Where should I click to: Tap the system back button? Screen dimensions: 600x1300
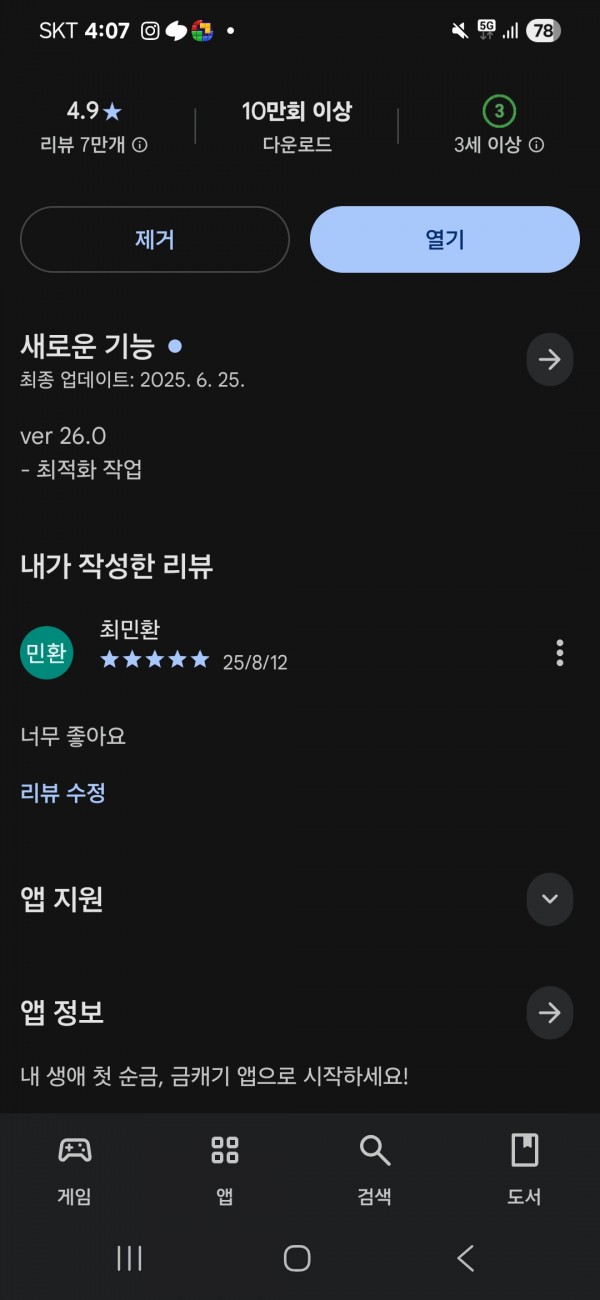tap(465, 1258)
